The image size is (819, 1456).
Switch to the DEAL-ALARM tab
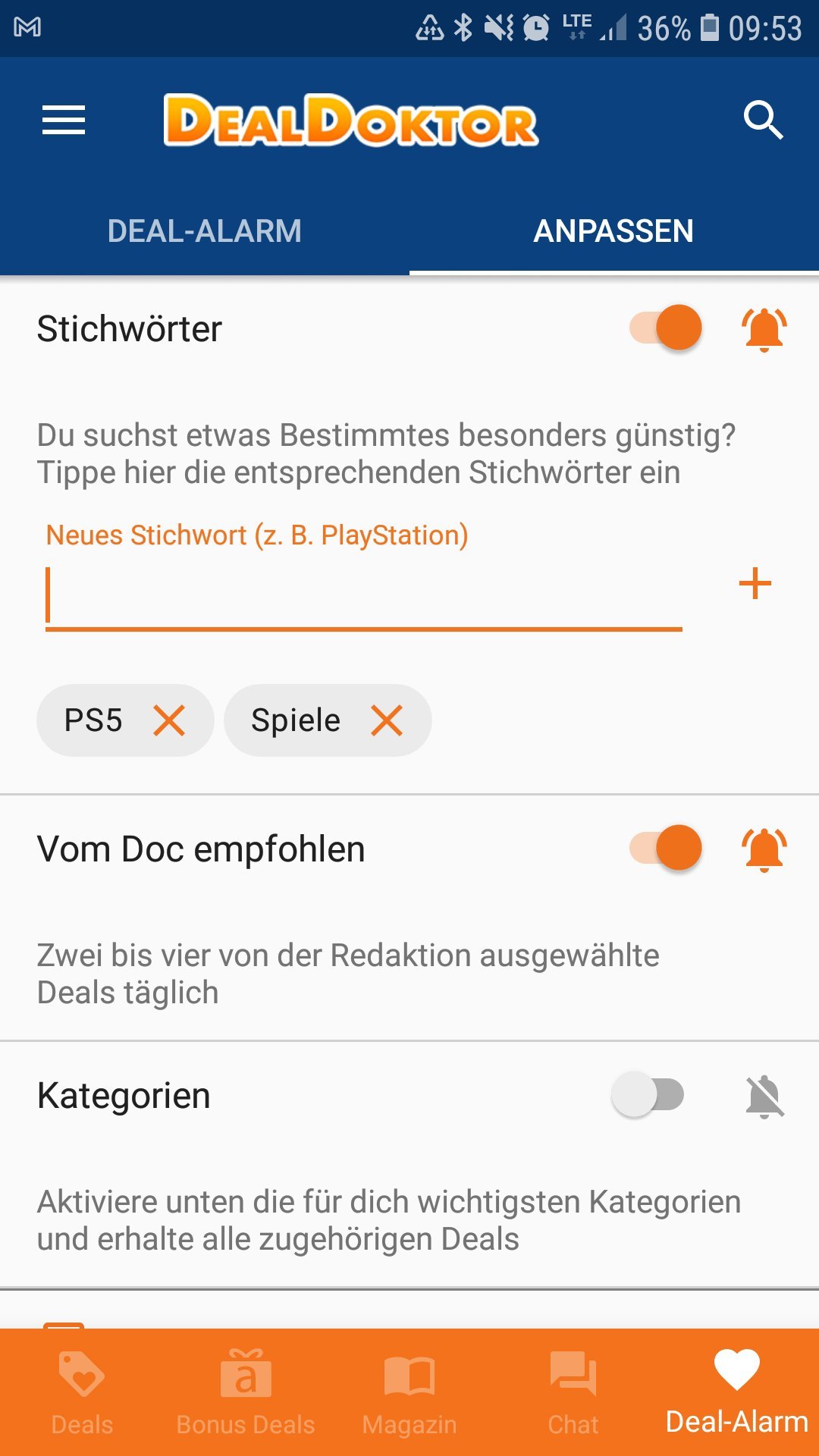click(x=205, y=231)
